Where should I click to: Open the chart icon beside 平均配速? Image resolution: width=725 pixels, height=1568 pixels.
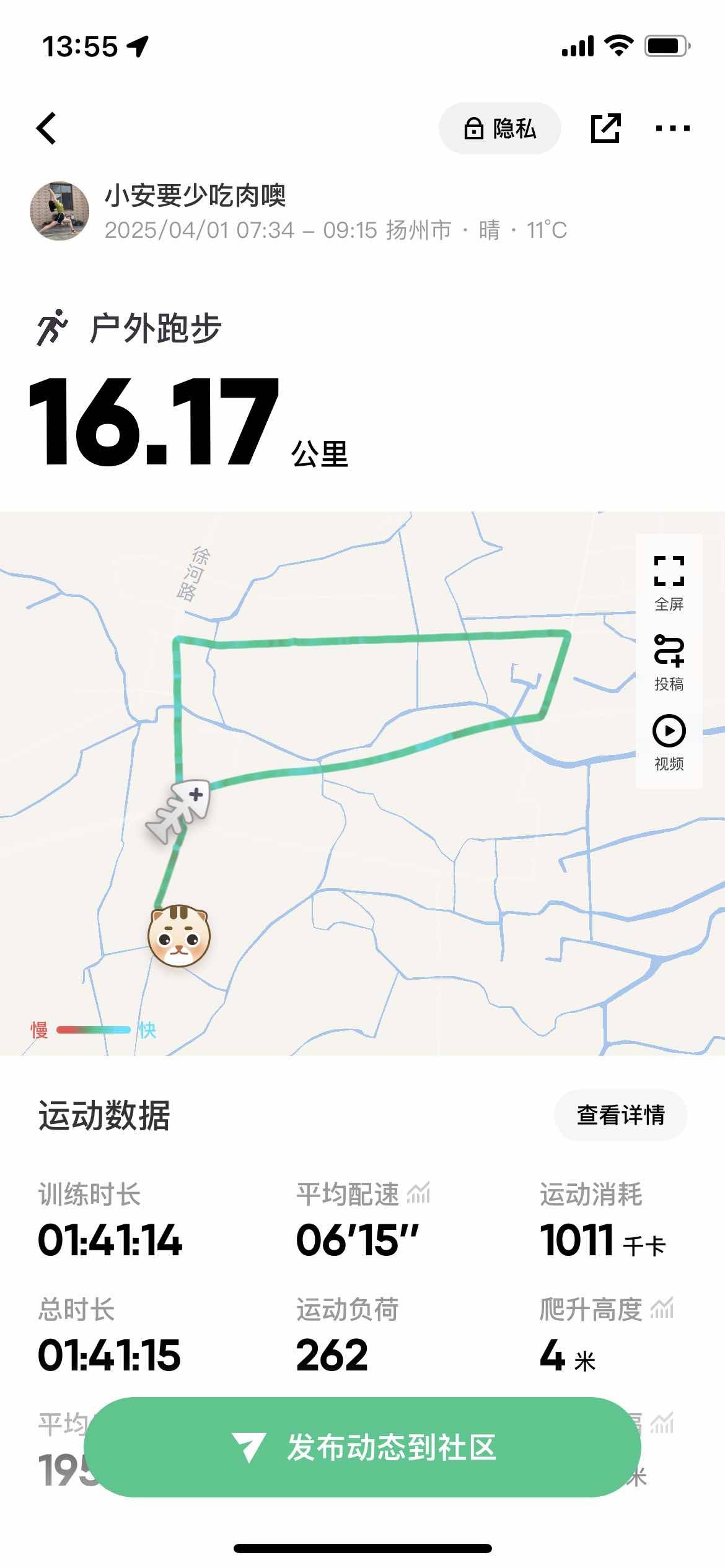tap(419, 1193)
